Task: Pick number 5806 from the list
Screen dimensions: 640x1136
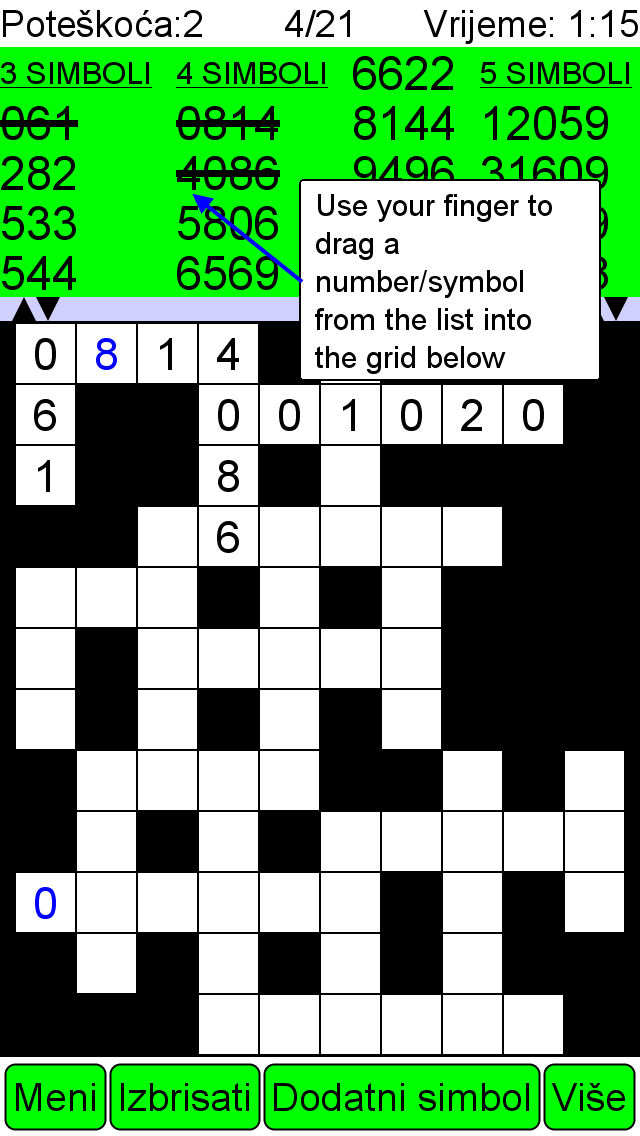Action: click(228, 224)
